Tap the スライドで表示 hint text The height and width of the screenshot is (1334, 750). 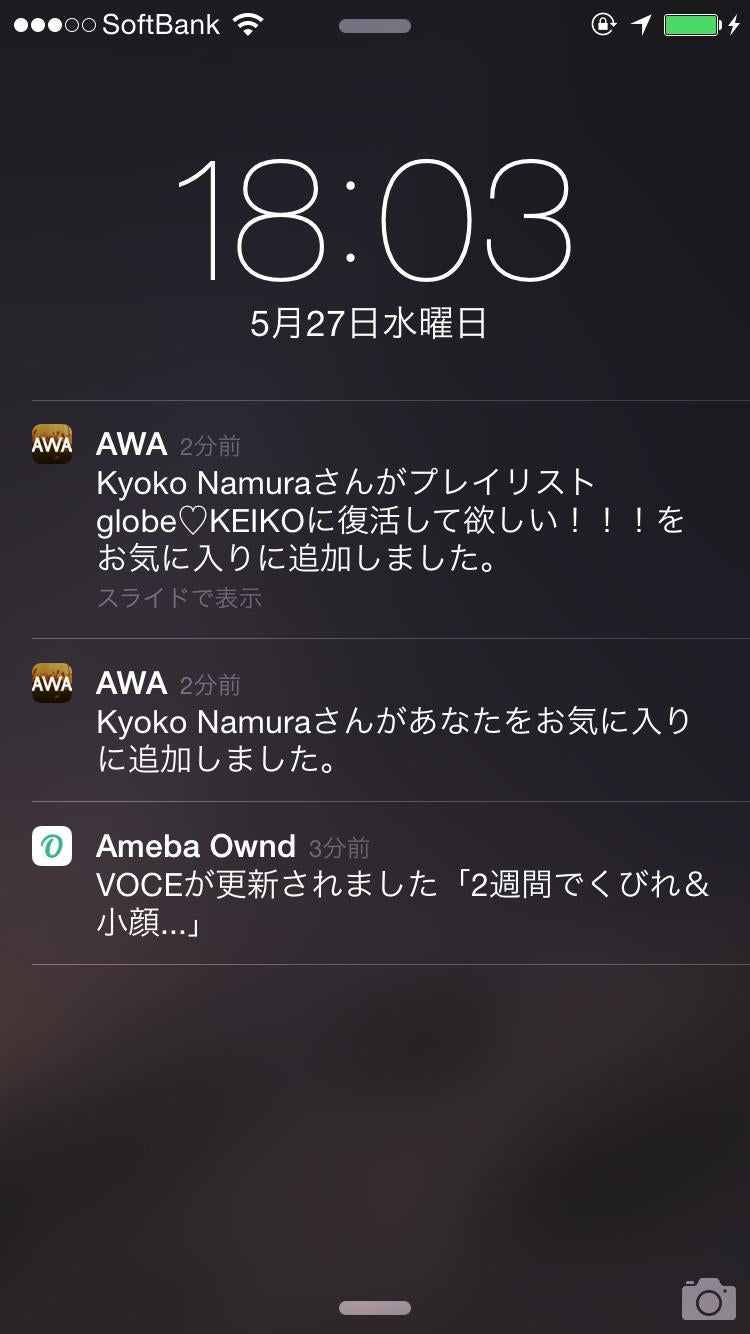(x=180, y=597)
